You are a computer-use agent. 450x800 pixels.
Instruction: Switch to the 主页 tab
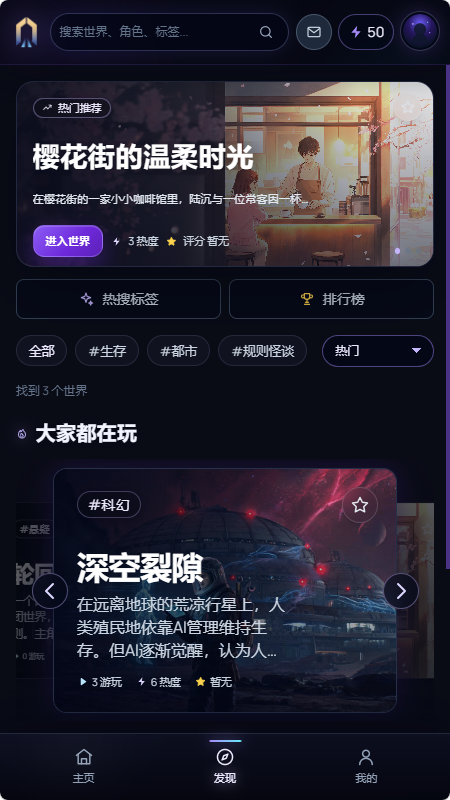pyautogui.click(x=84, y=766)
